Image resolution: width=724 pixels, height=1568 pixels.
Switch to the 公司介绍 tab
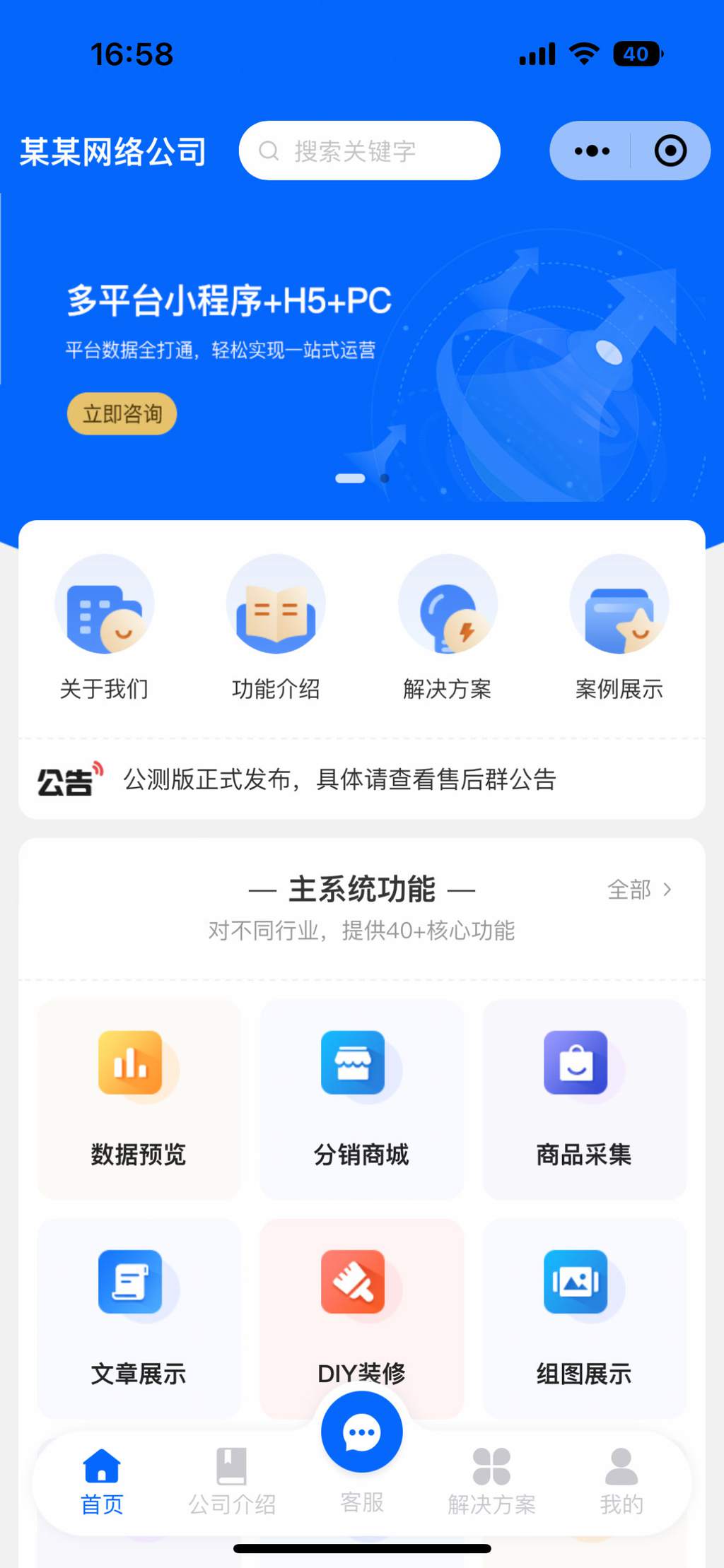(x=232, y=1481)
